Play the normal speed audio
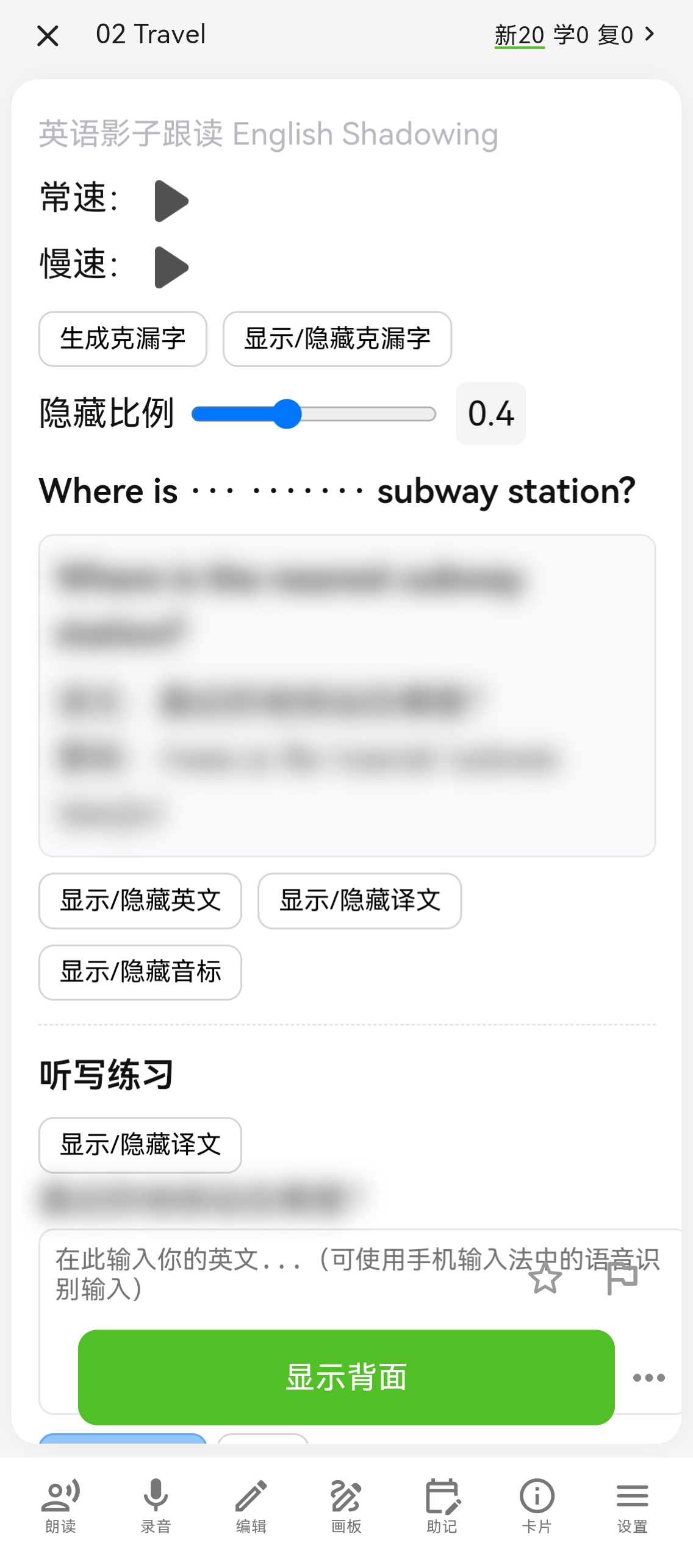The width and height of the screenshot is (693, 1568). click(171, 201)
